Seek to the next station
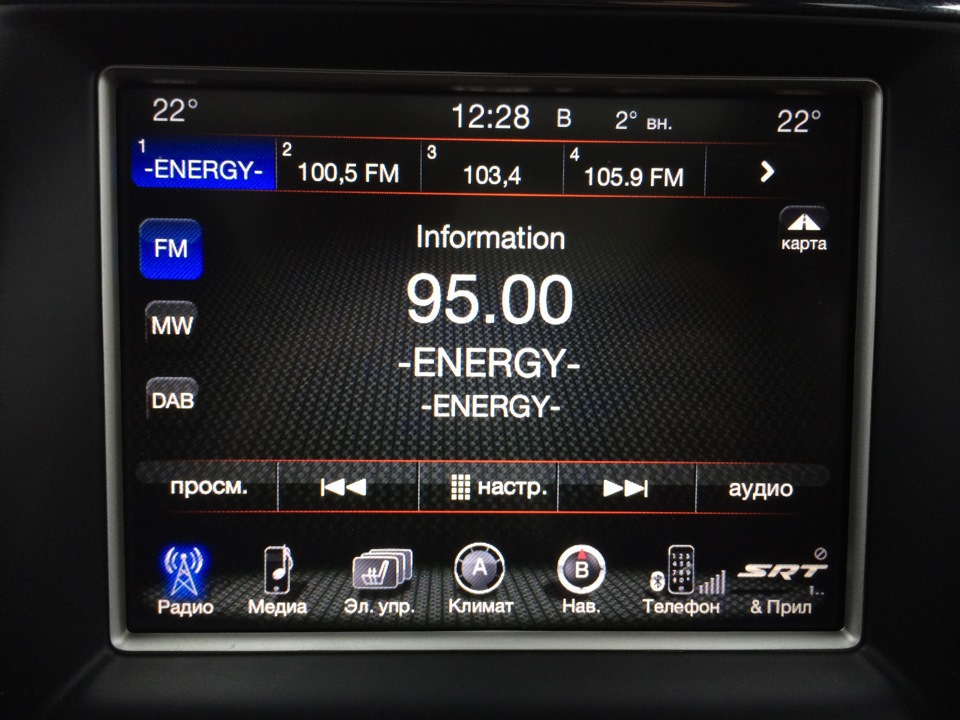Screen dimensions: 960x720 626,488
